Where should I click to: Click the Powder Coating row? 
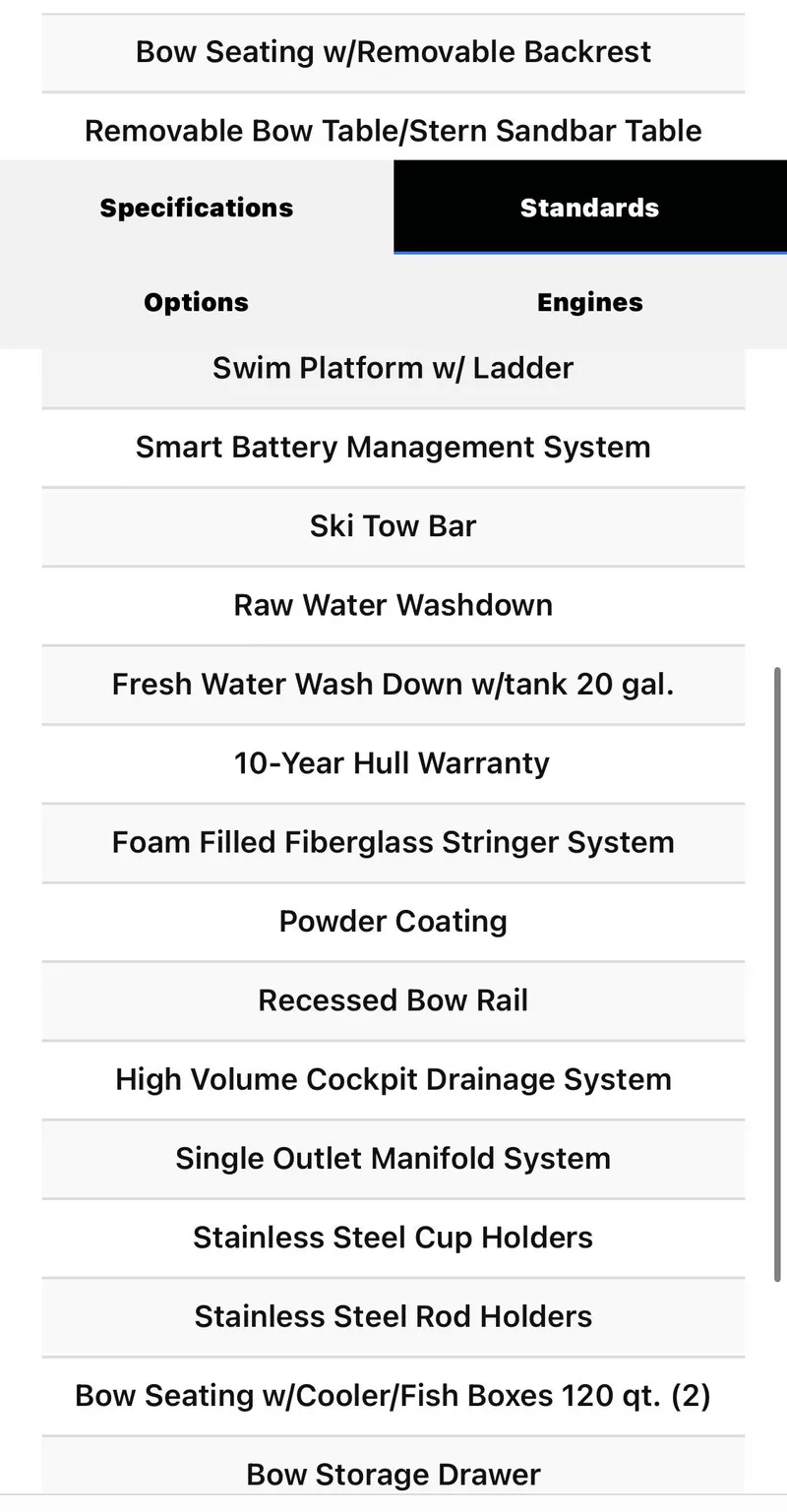click(x=393, y=922)
